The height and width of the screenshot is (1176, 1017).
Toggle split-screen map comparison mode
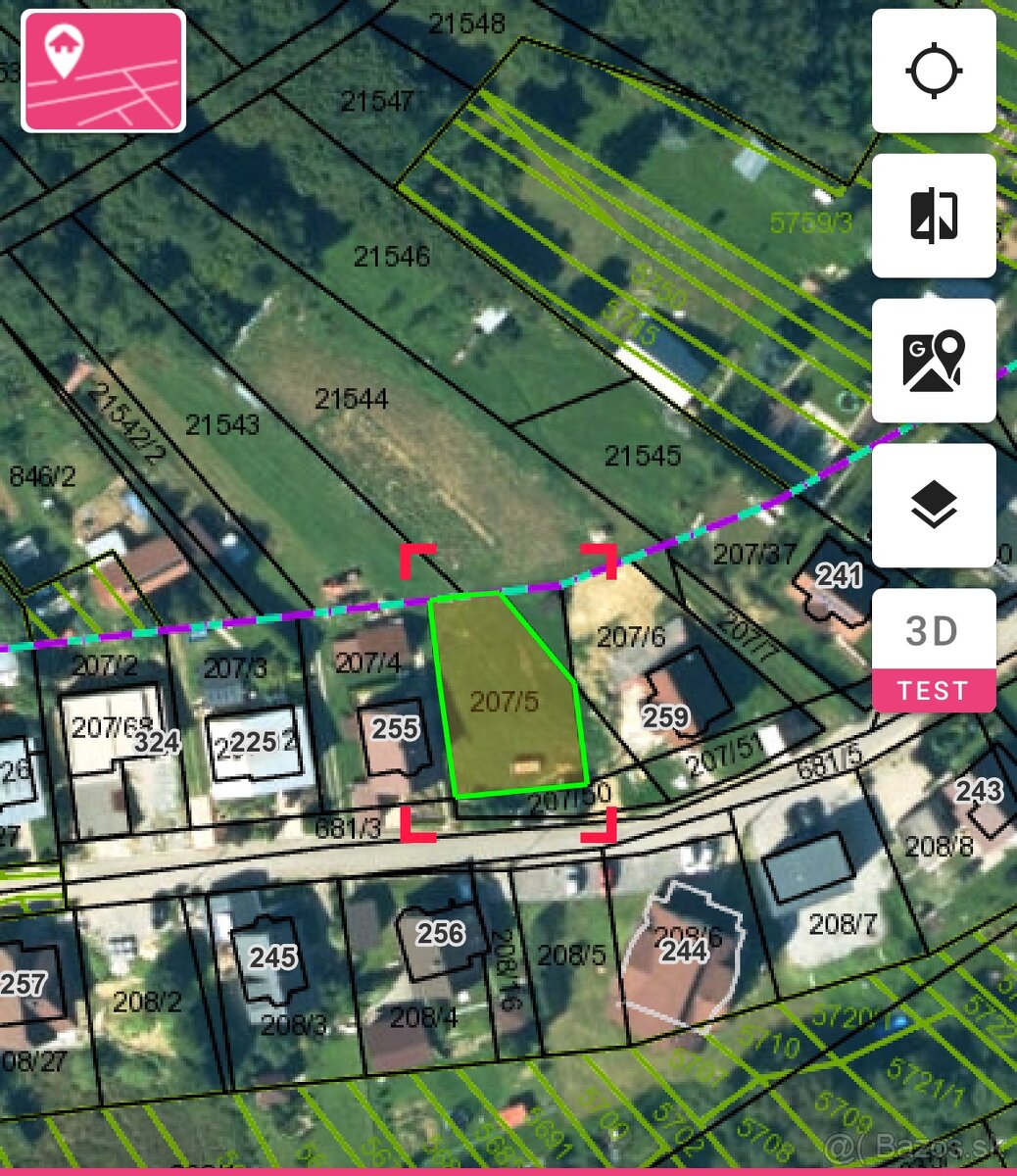point(934,215)
